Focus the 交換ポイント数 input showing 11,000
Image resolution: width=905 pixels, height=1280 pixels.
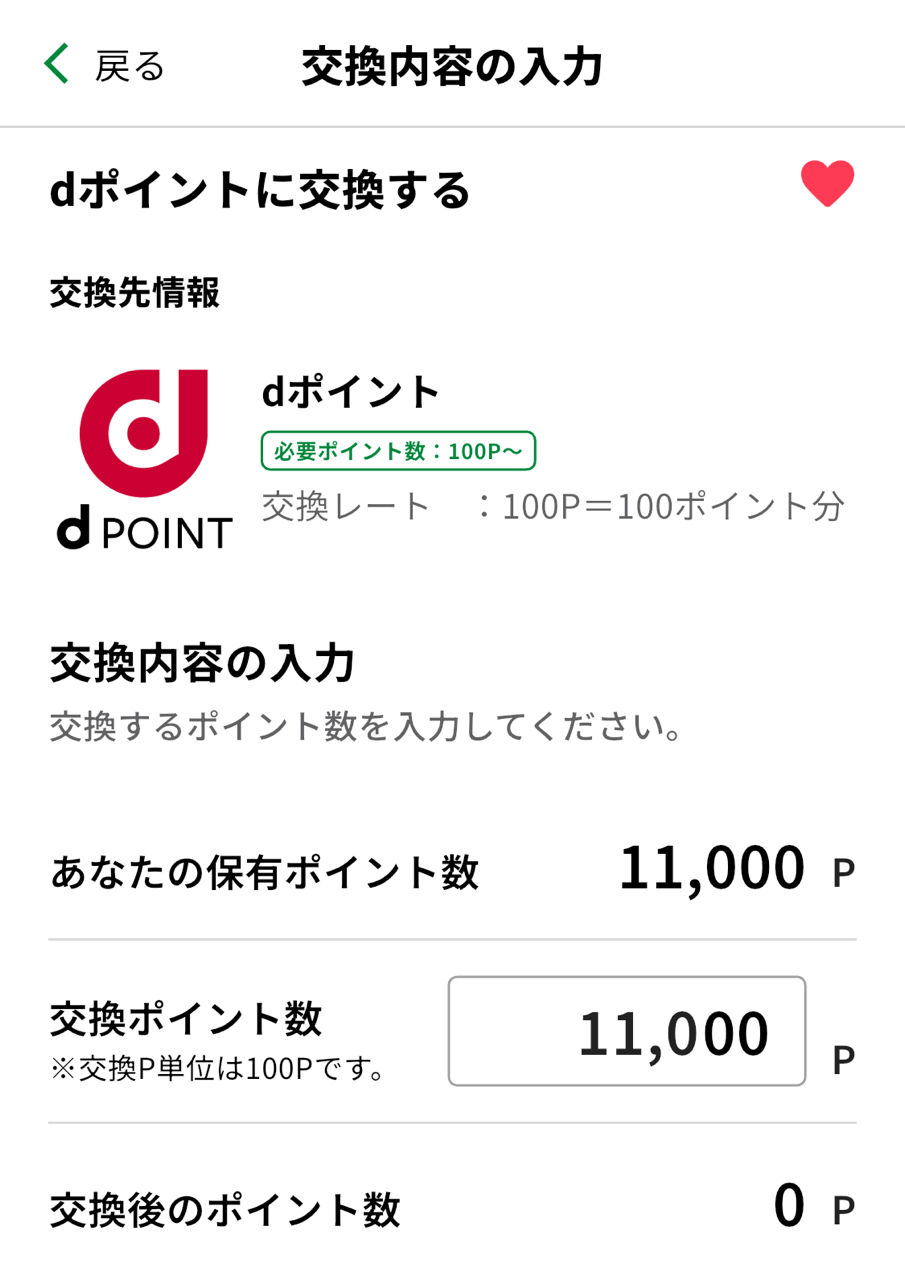(x=627, y=1031)
